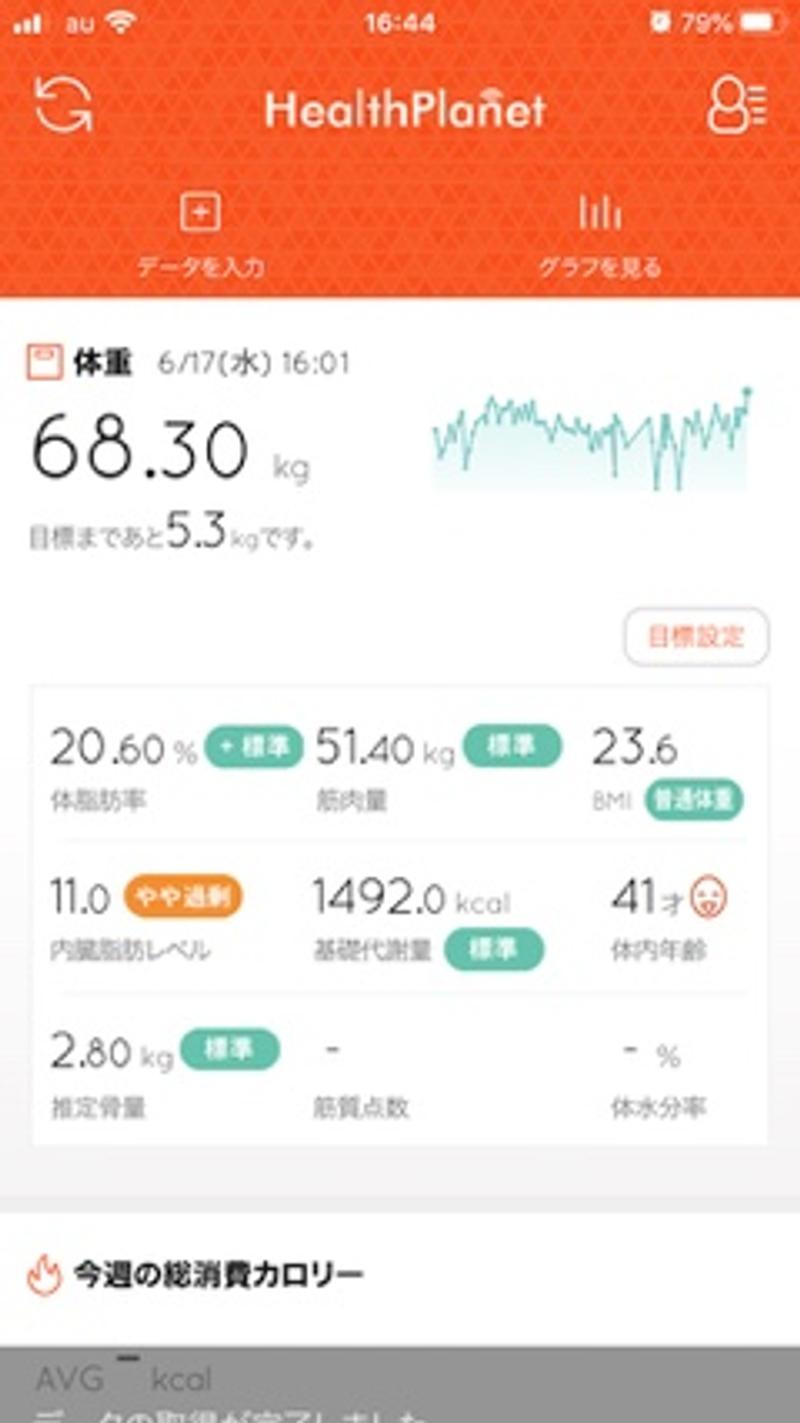Tap the 目標設定 goal setting button
The width and height of the screenshot is (800, 1423).
696,637
